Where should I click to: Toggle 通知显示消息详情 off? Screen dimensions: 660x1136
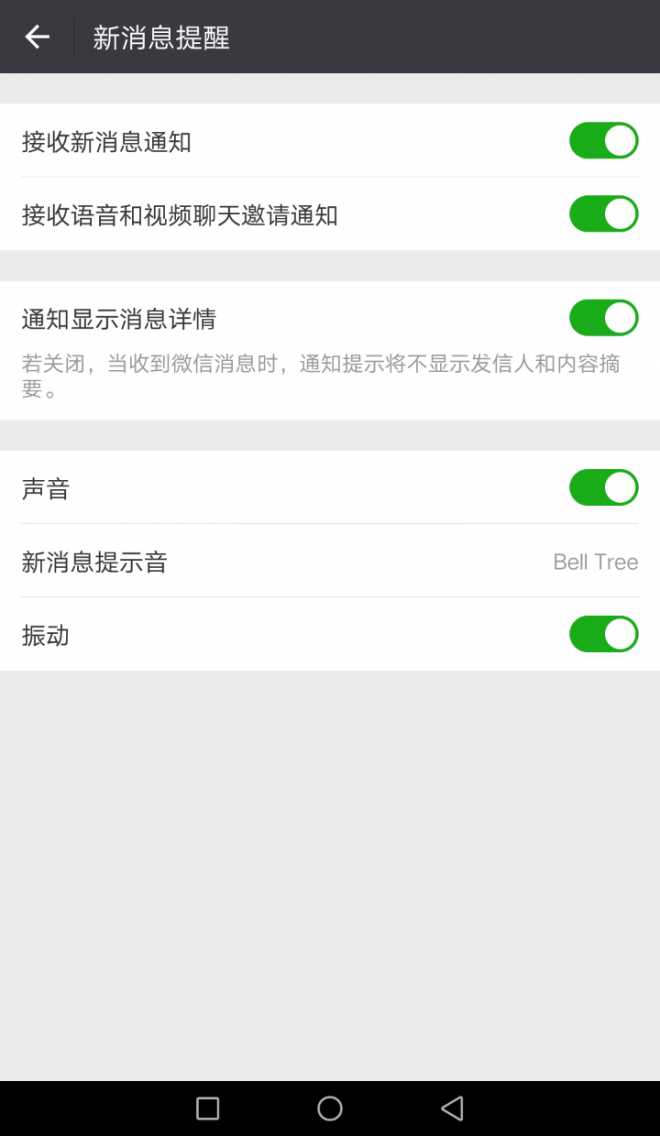[x=603, y=318]
